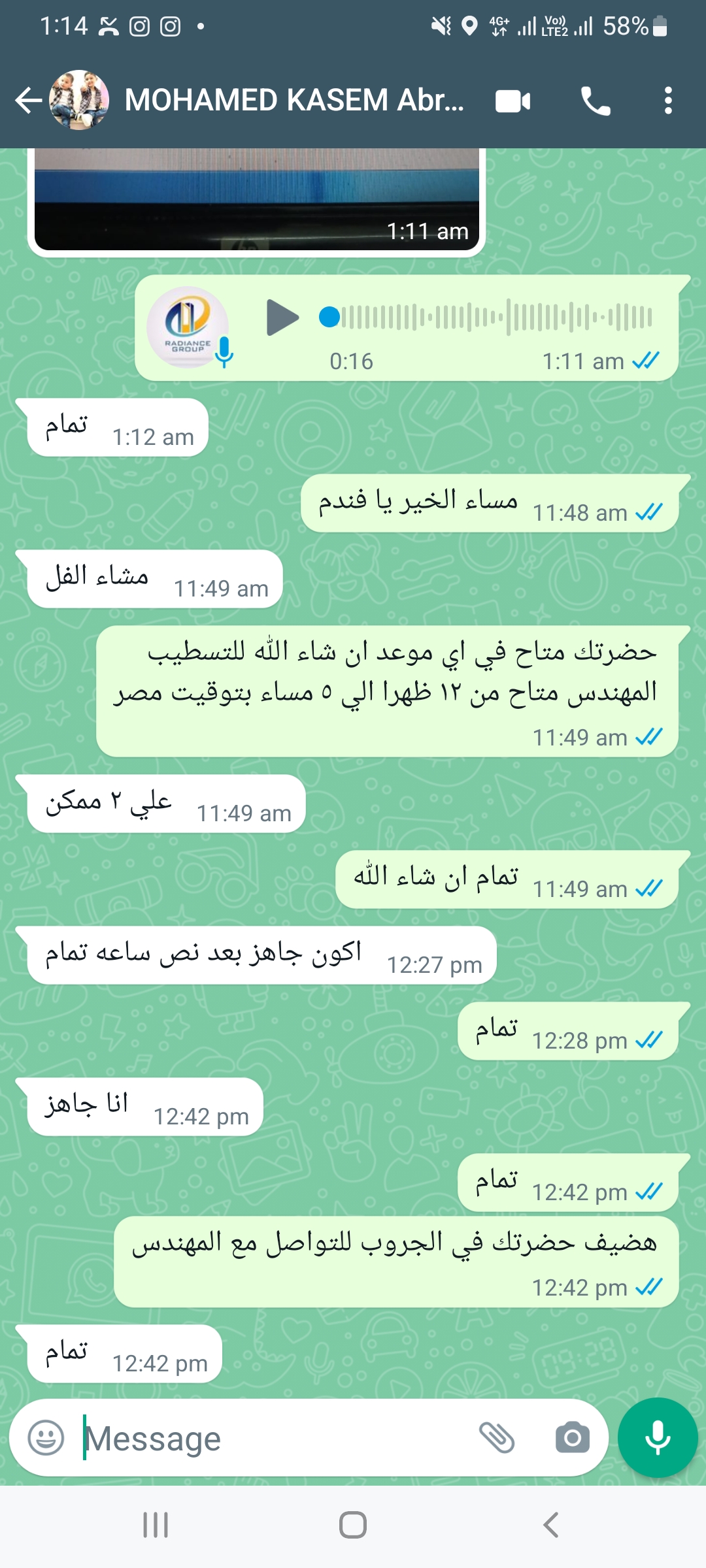Tap the microphone to record voice message
Viewport: 706px width, 1568px height.
click(x=658, y=1437)
